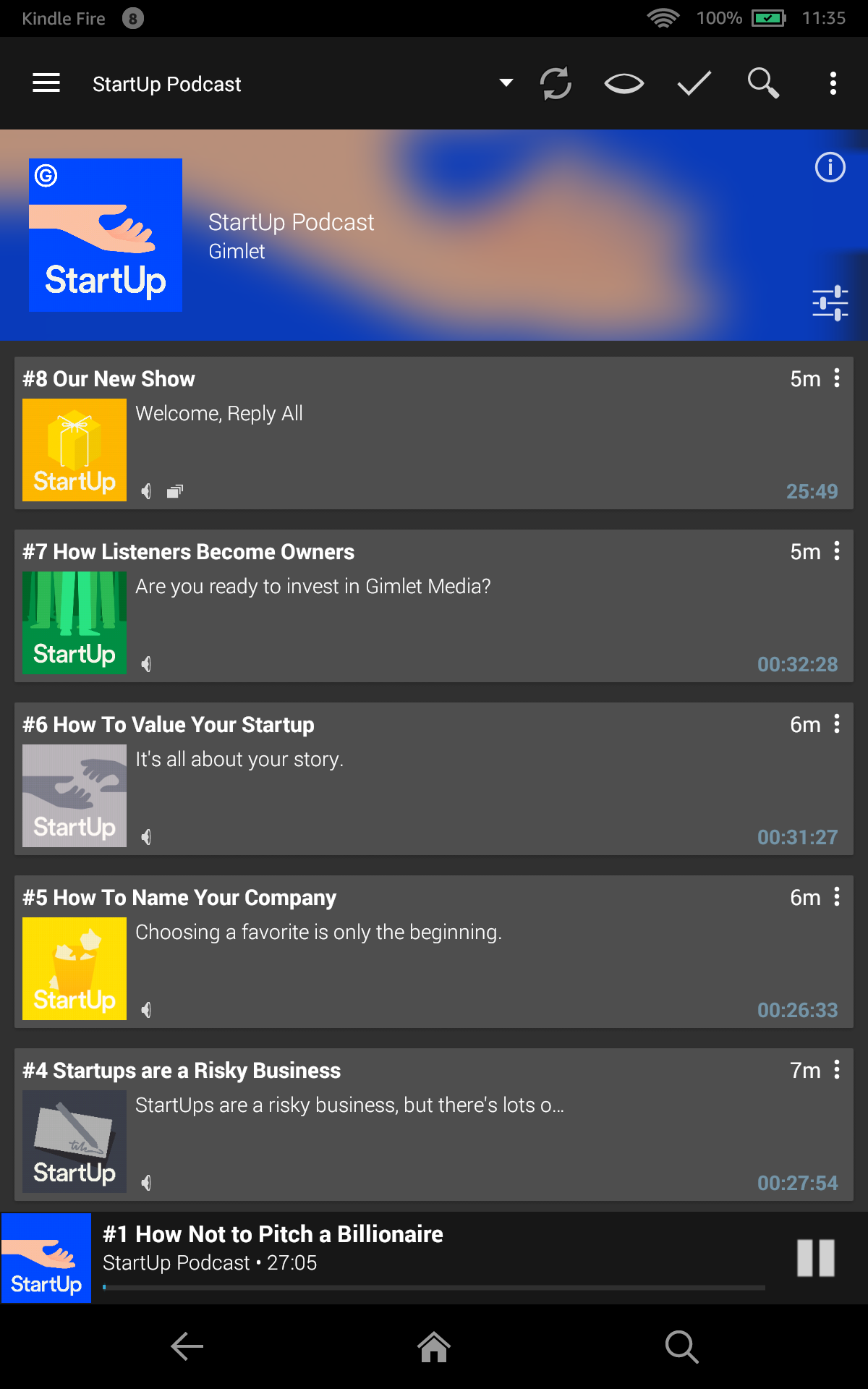Open the episode menu for #8 Our New Show
This screenshot has height=1389, width=868.
pyautogui.click(x=837, y=378)
